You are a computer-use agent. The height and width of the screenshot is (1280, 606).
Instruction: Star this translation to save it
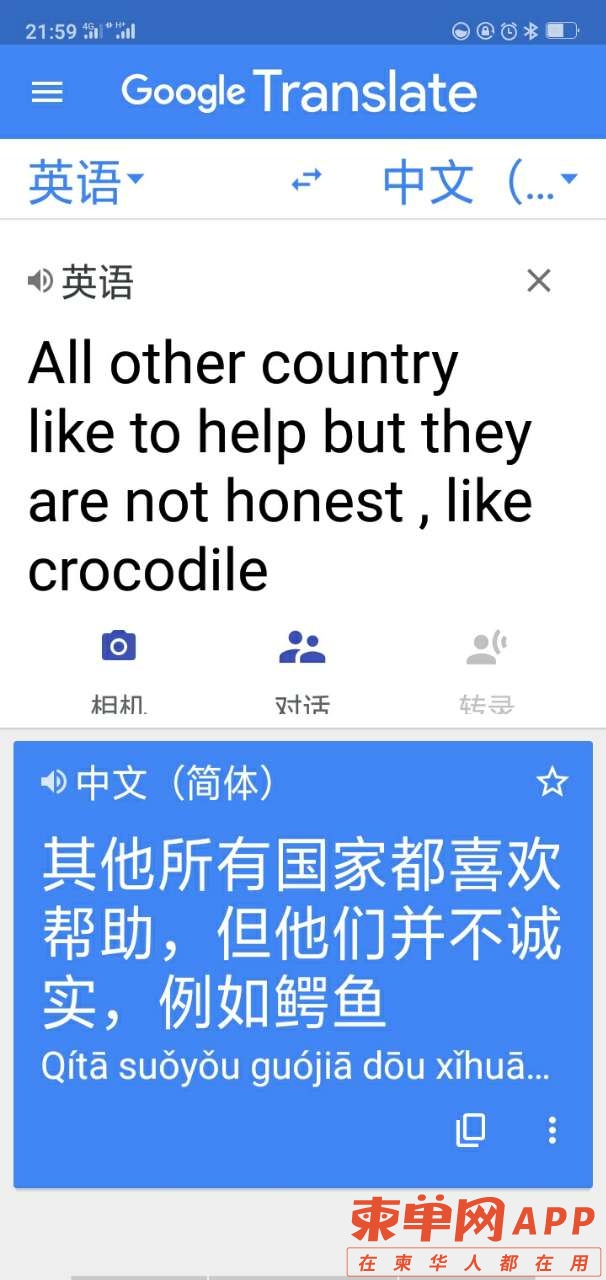[552, 782]
